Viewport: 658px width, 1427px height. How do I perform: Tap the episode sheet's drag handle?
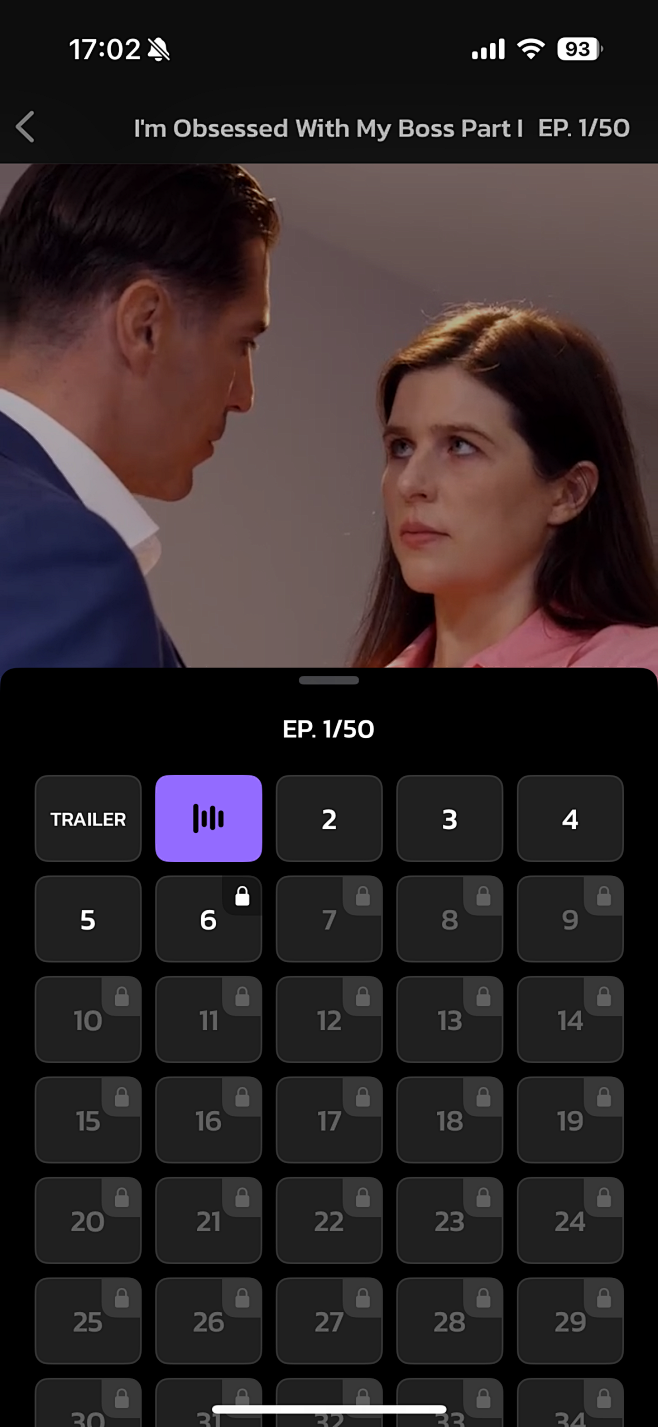click(329, 680)
